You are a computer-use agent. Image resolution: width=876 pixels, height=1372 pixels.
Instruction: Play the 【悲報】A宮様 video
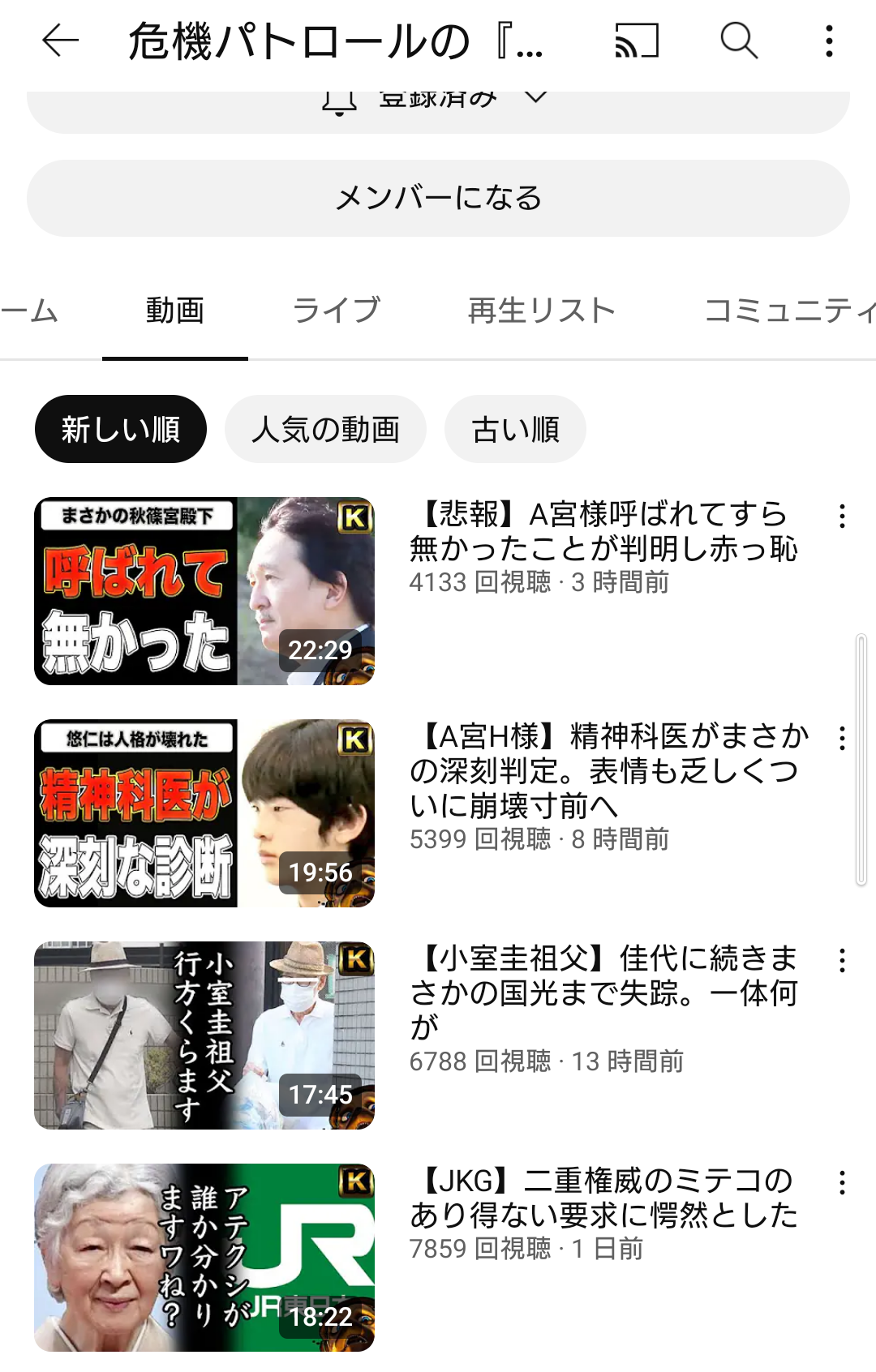pyautogui.click(x=204, y=591)
